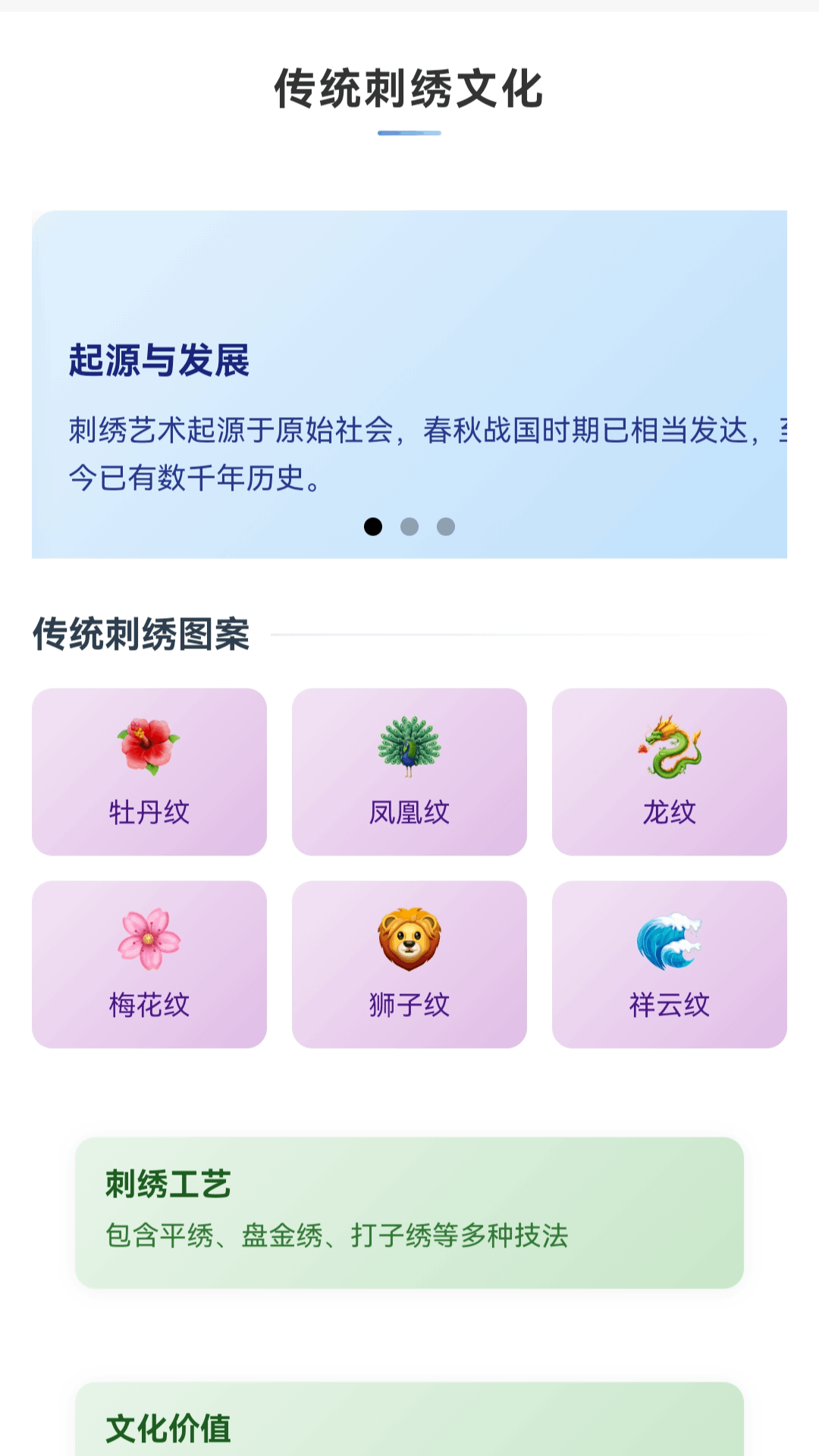Click the peacock icon for 凤凰纹
Screen dimensions: 819x1456
tap(409, 747)
